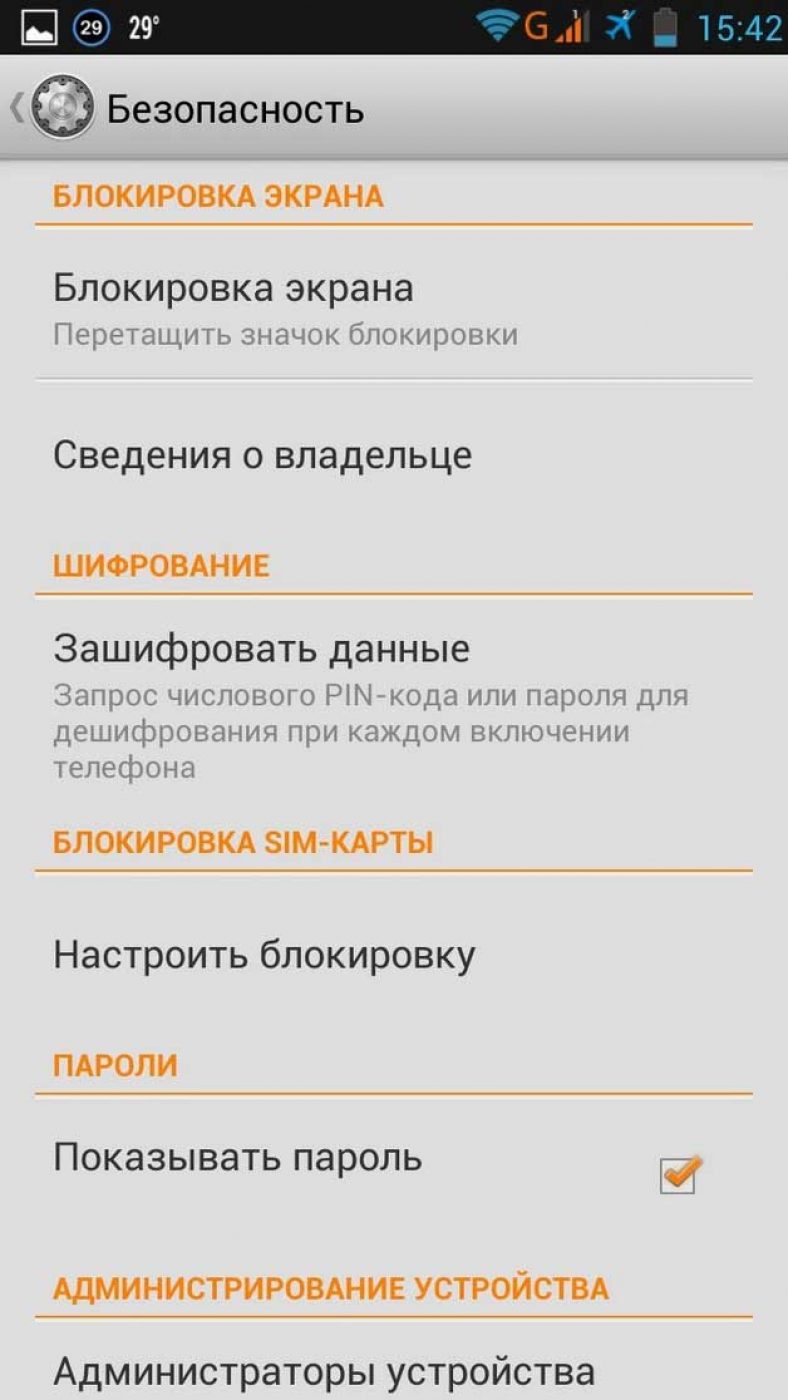The width and height of the screenshot is (788, 1400).
Task: Uncheck the Показывать пароль checkbox
Action: coord(678,1174)
